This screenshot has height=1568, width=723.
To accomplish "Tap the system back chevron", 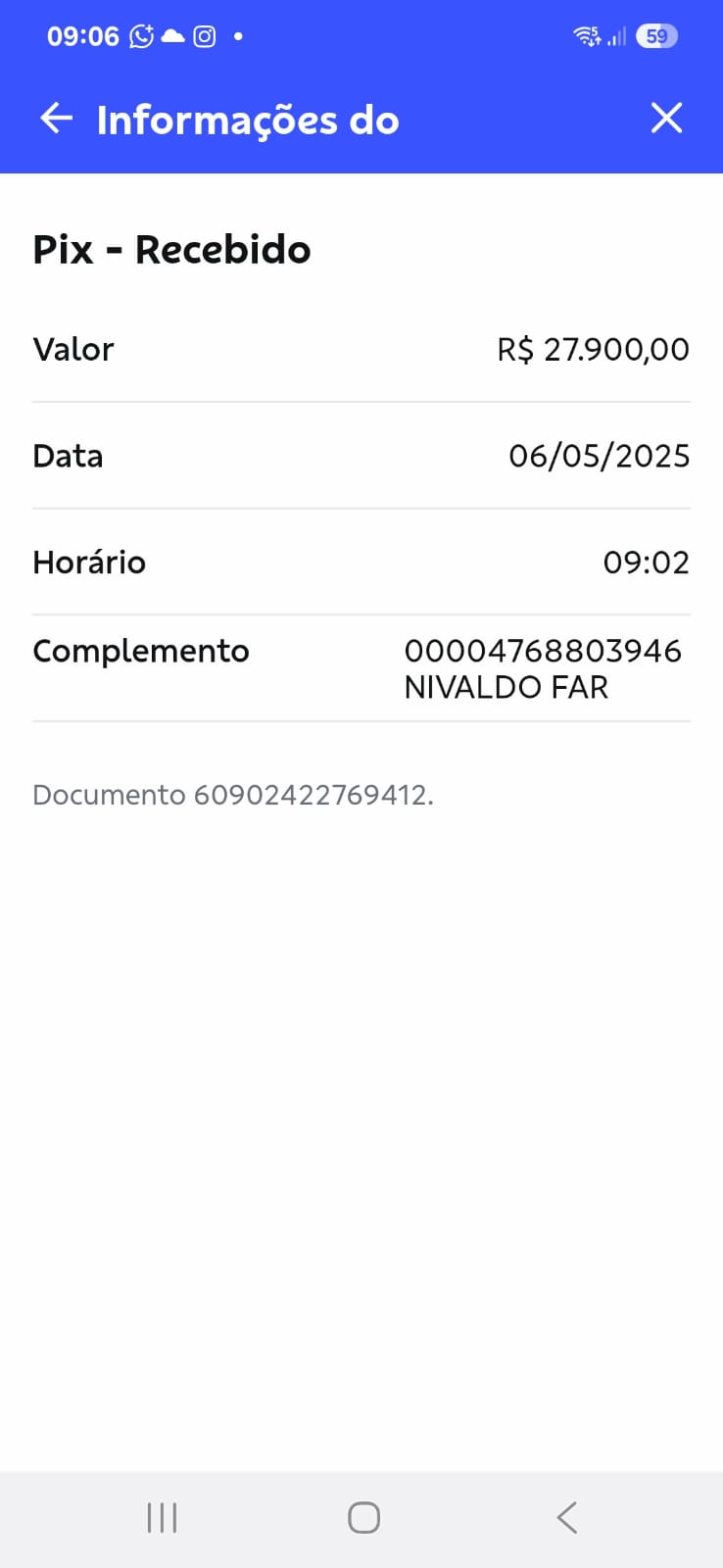I will pyautogui.click(x=566, y=1518).
